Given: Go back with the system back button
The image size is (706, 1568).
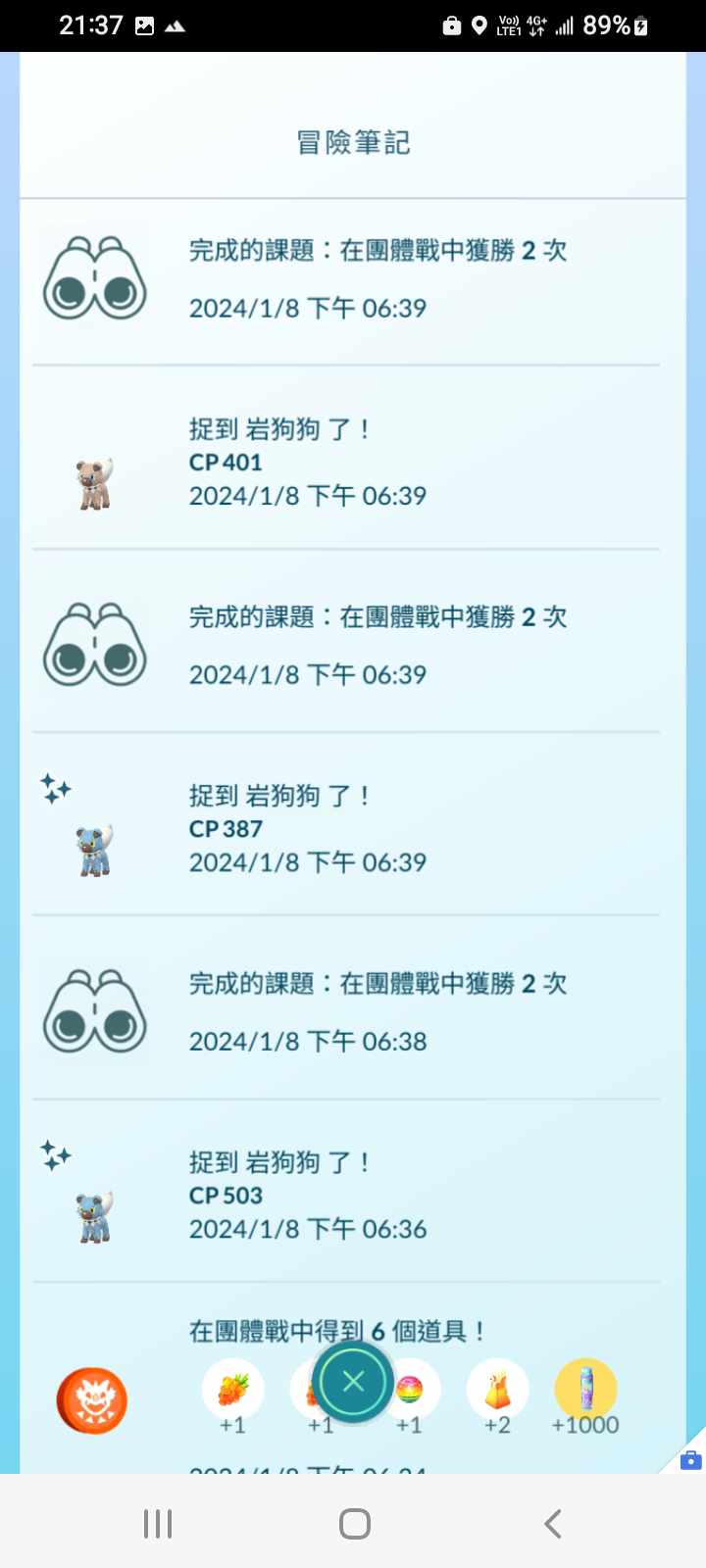Looking at the screenshot, I should (x=552, y=1524).
